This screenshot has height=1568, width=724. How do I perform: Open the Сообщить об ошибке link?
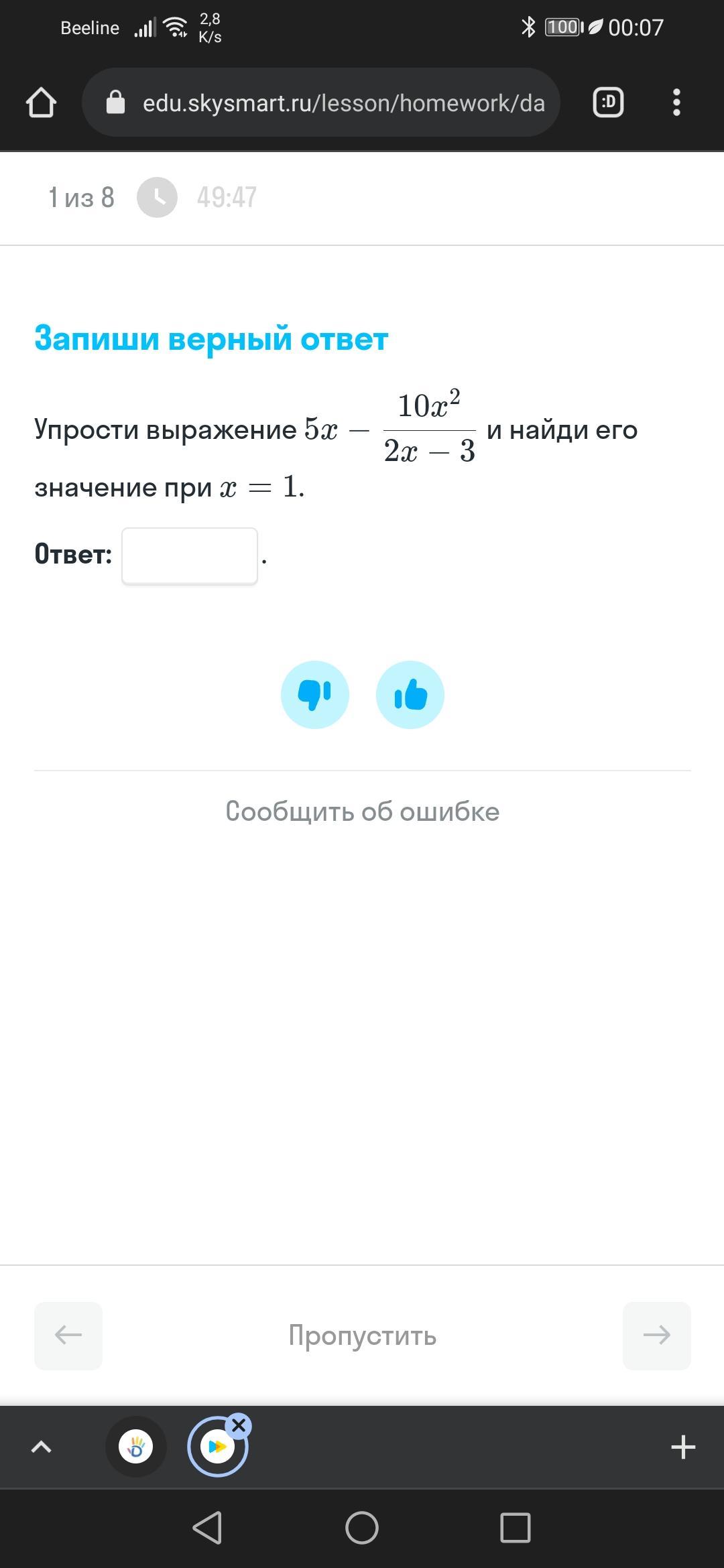(362, 811)
